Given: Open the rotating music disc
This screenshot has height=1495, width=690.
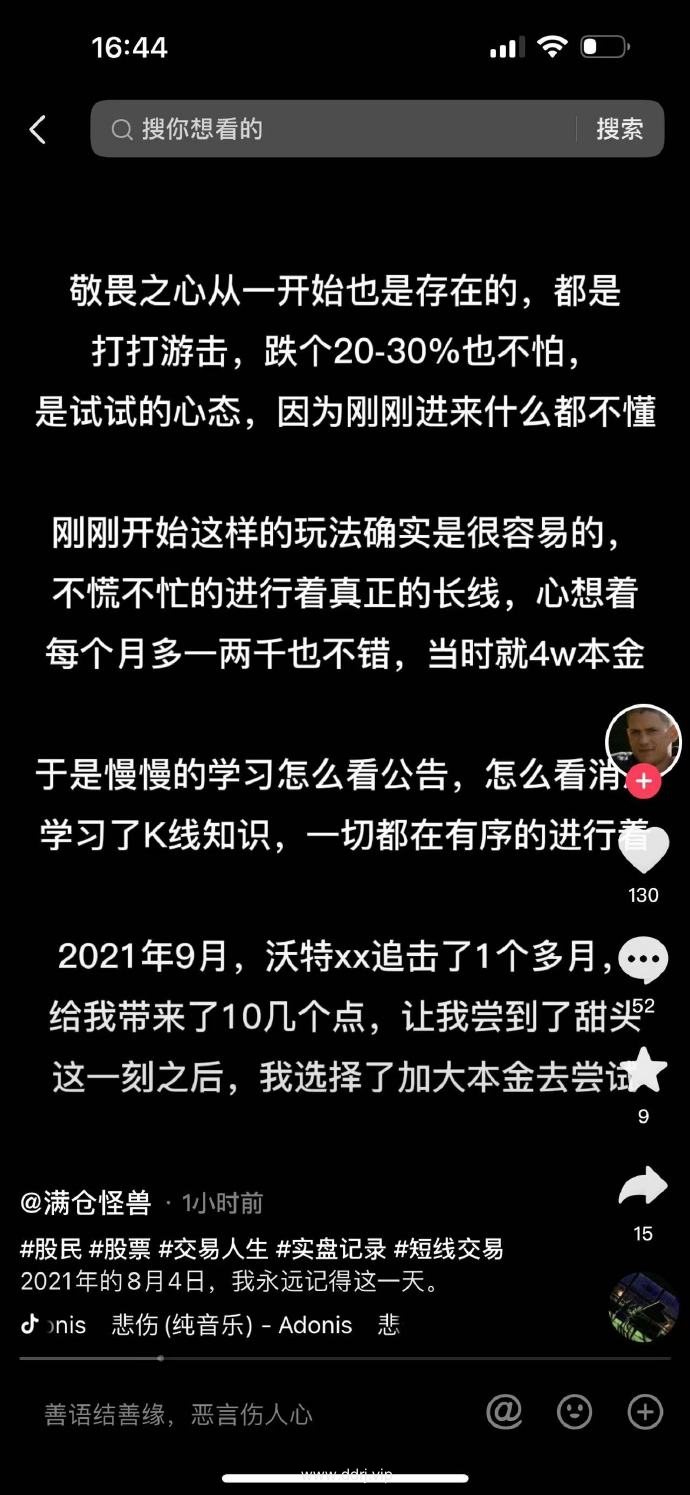Looking at the screenshot, I should point(643,1307).
